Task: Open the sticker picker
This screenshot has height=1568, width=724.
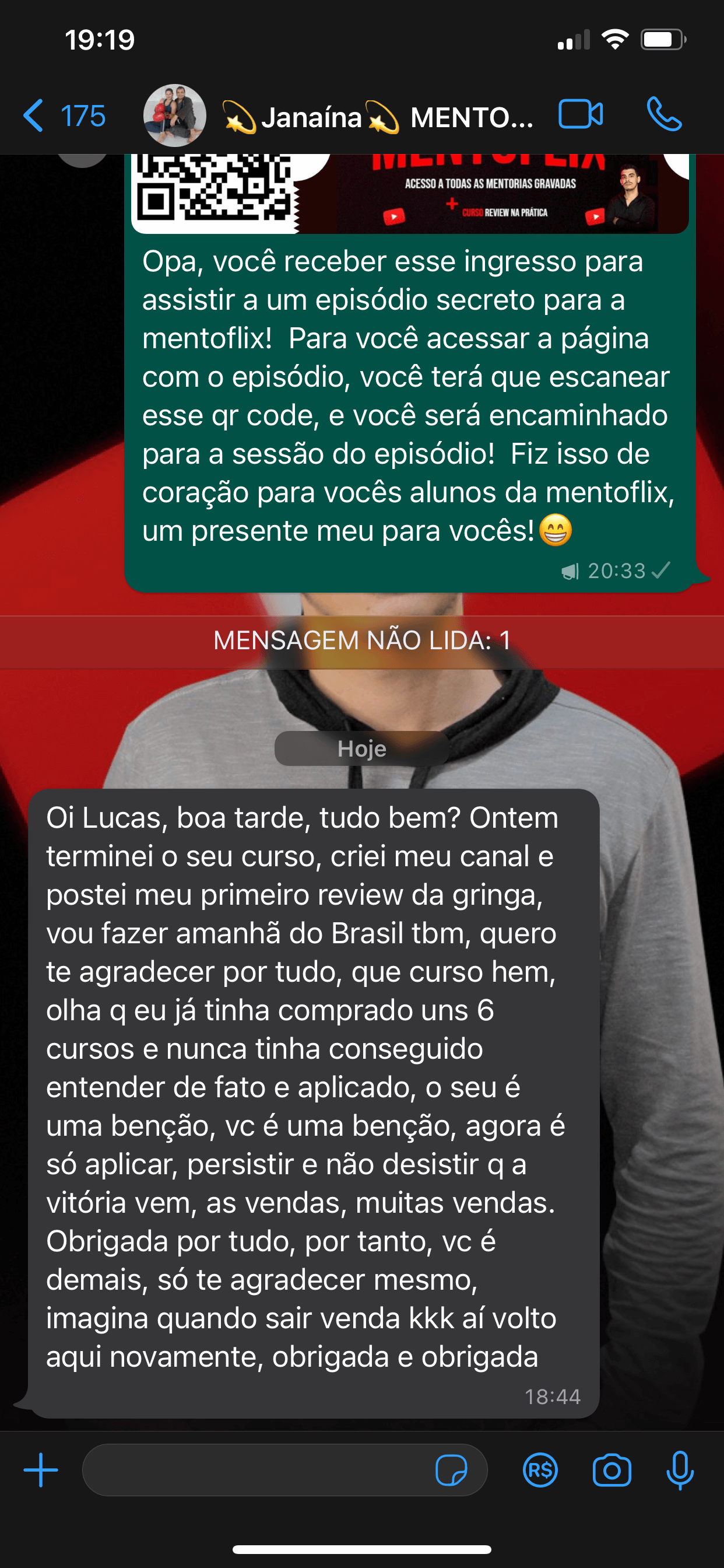Action: click(x=451, y=1470)
